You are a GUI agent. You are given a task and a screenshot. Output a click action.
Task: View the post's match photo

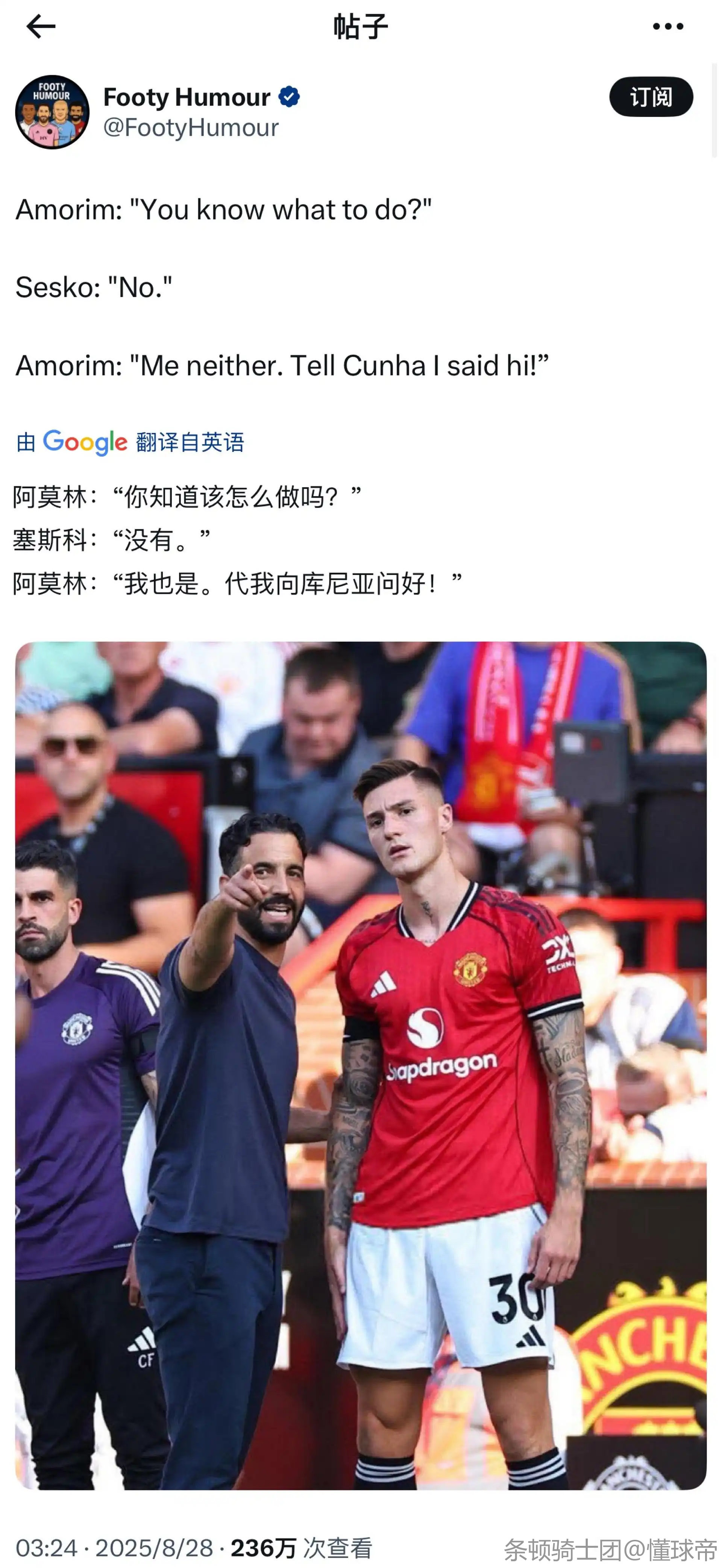361,1065
